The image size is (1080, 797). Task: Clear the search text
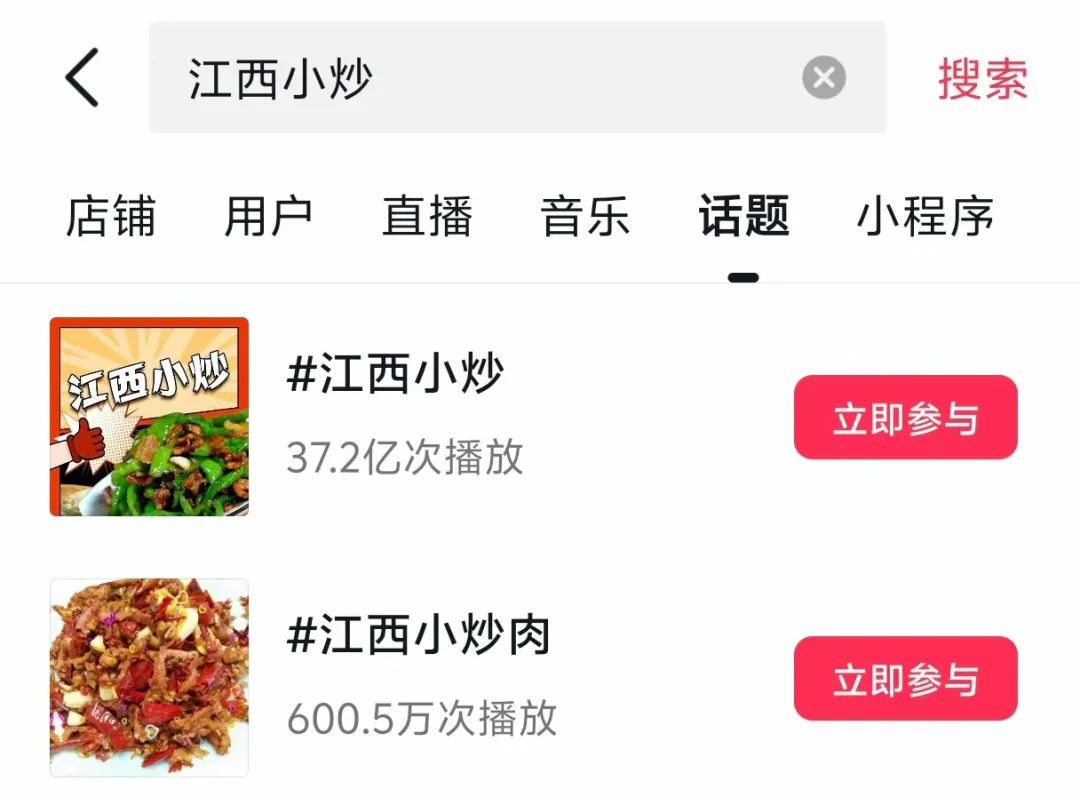824,78
